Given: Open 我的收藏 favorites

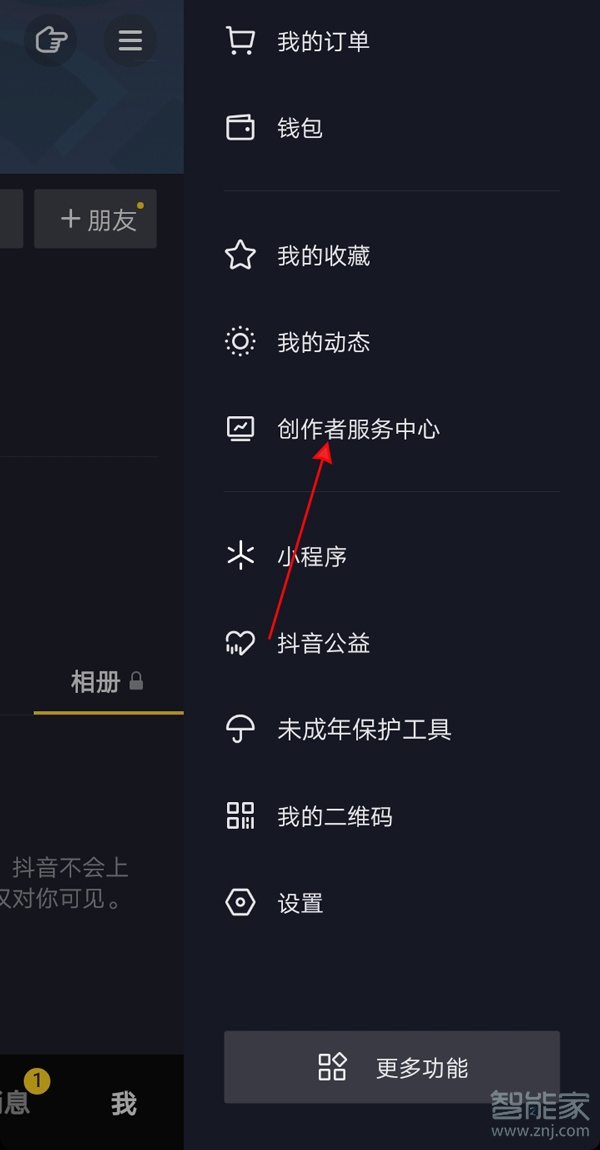Looking at the screenshot, I should [x=323, y=256].
